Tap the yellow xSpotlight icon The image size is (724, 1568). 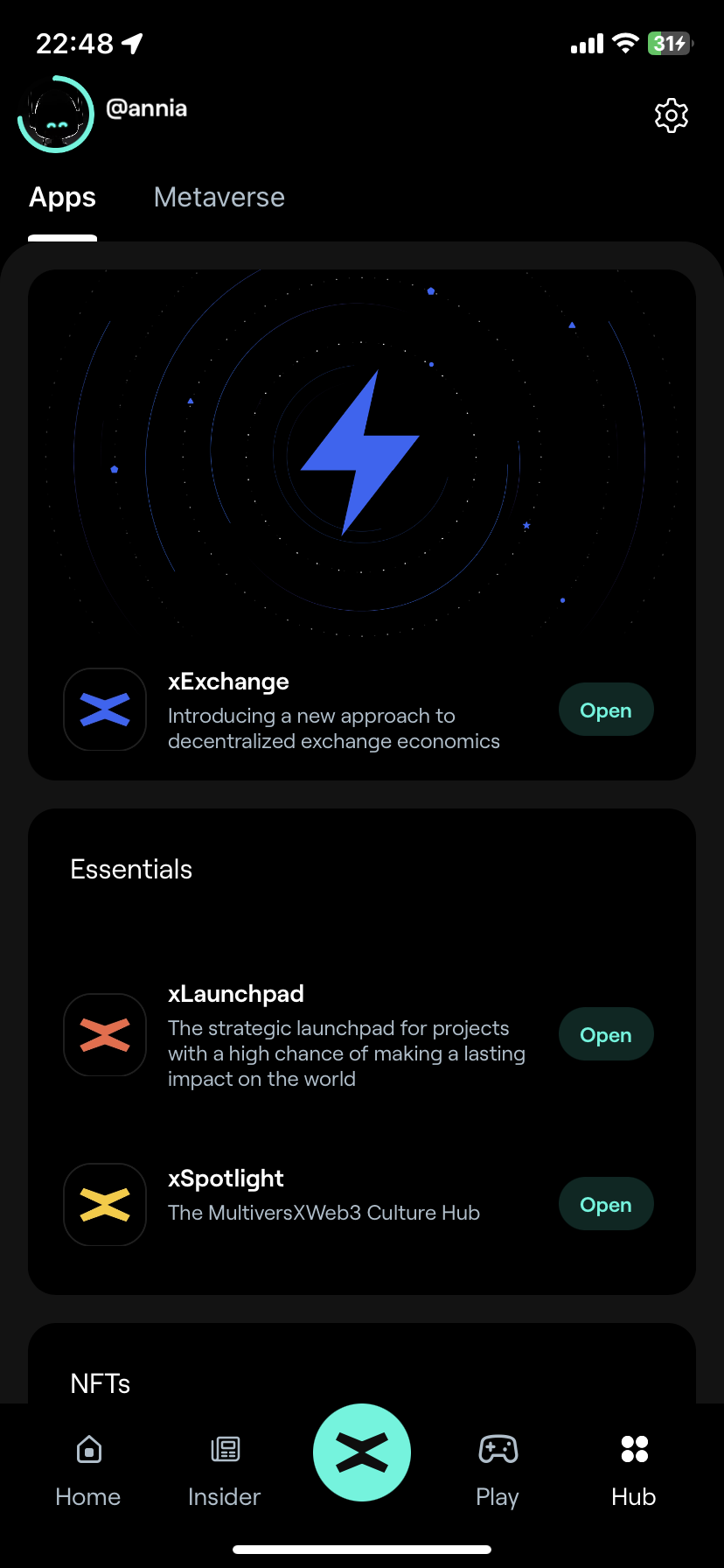pos(104,1204)
